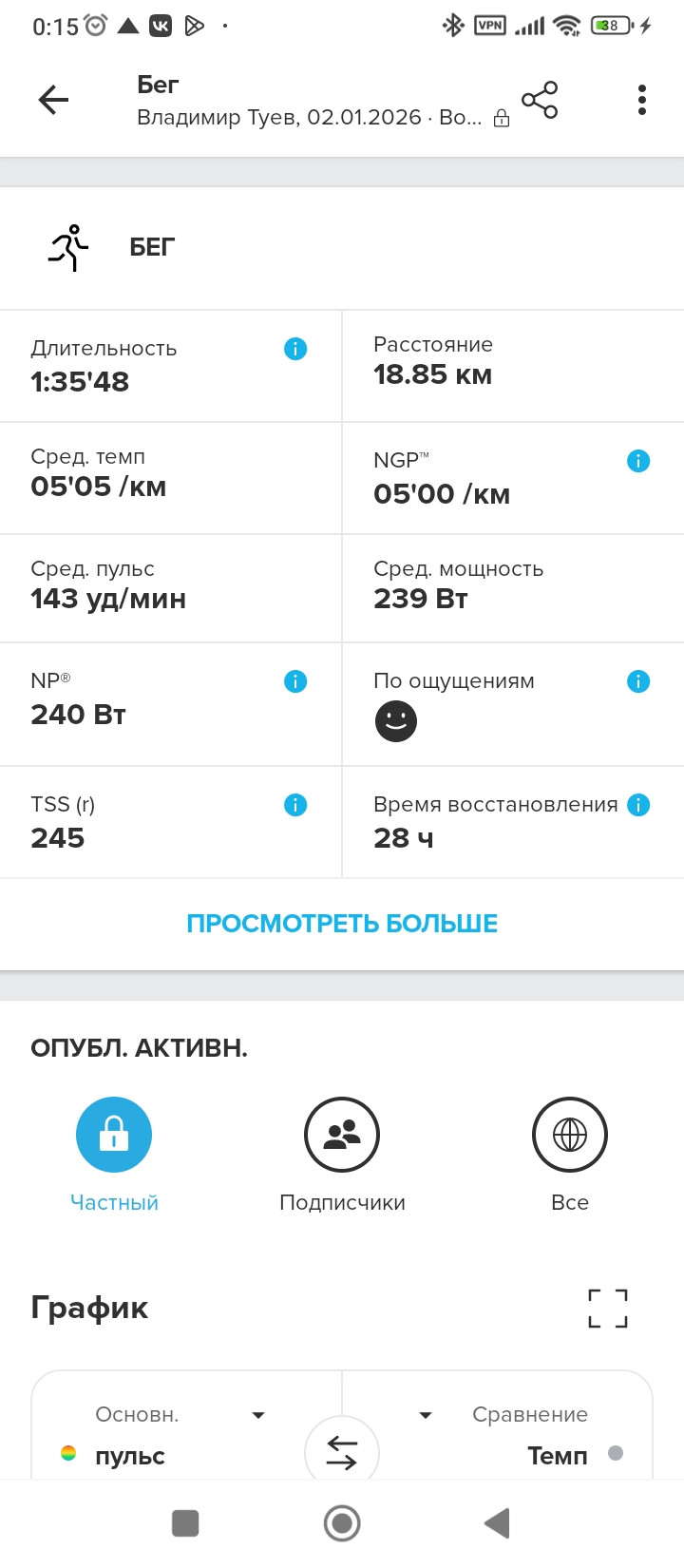This screenshot has width=684, height=1568.
Task: Show info about Время восстановления
Action: [x=638, y=805]
